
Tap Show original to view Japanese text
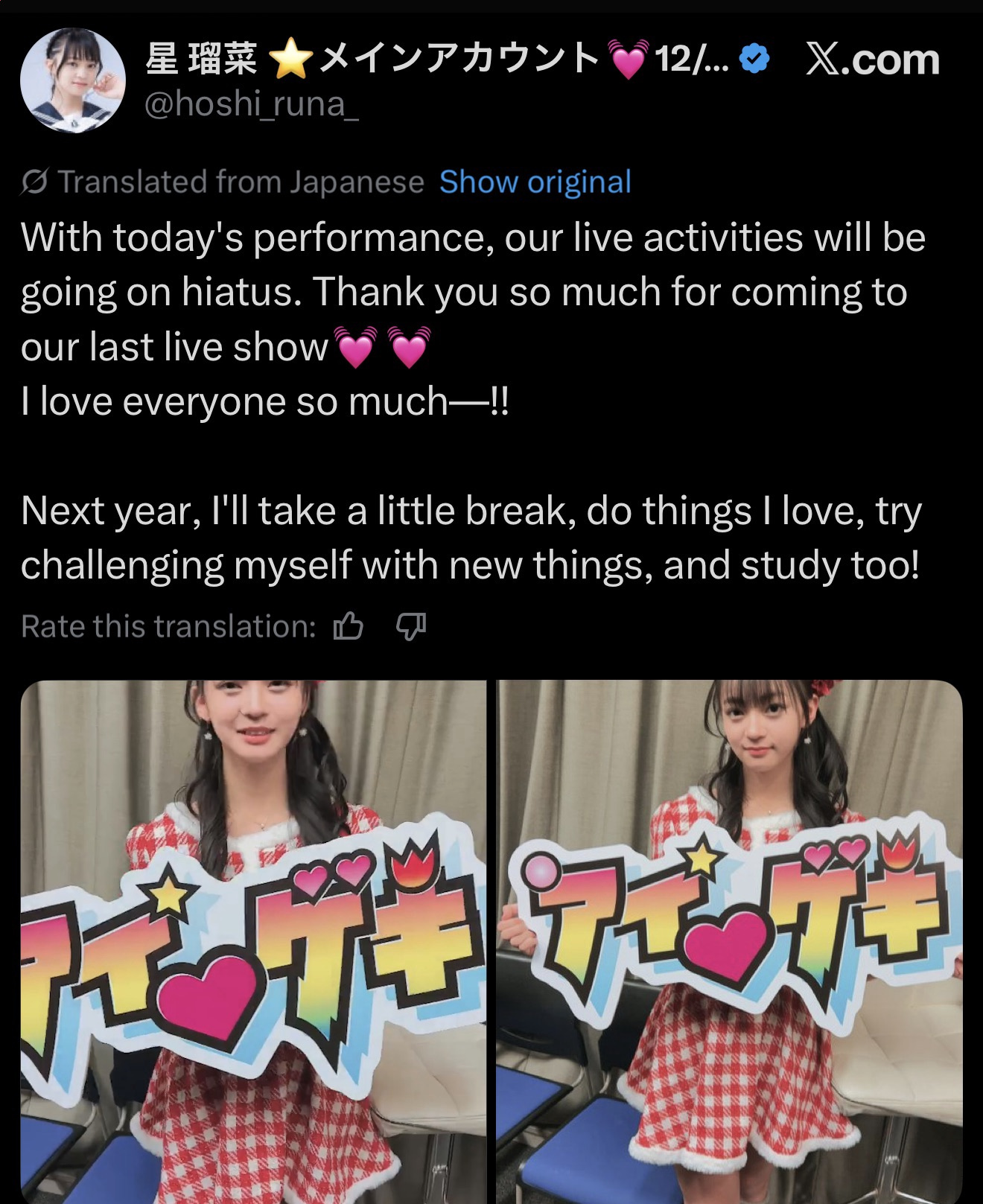click(x=535, y=182)
